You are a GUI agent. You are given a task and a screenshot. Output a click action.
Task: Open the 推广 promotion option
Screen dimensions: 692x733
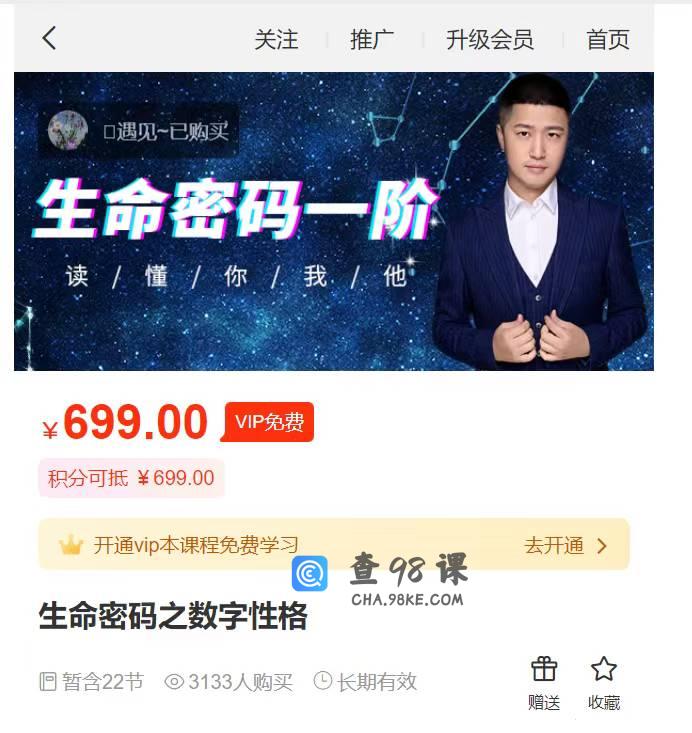coord(372,40)
